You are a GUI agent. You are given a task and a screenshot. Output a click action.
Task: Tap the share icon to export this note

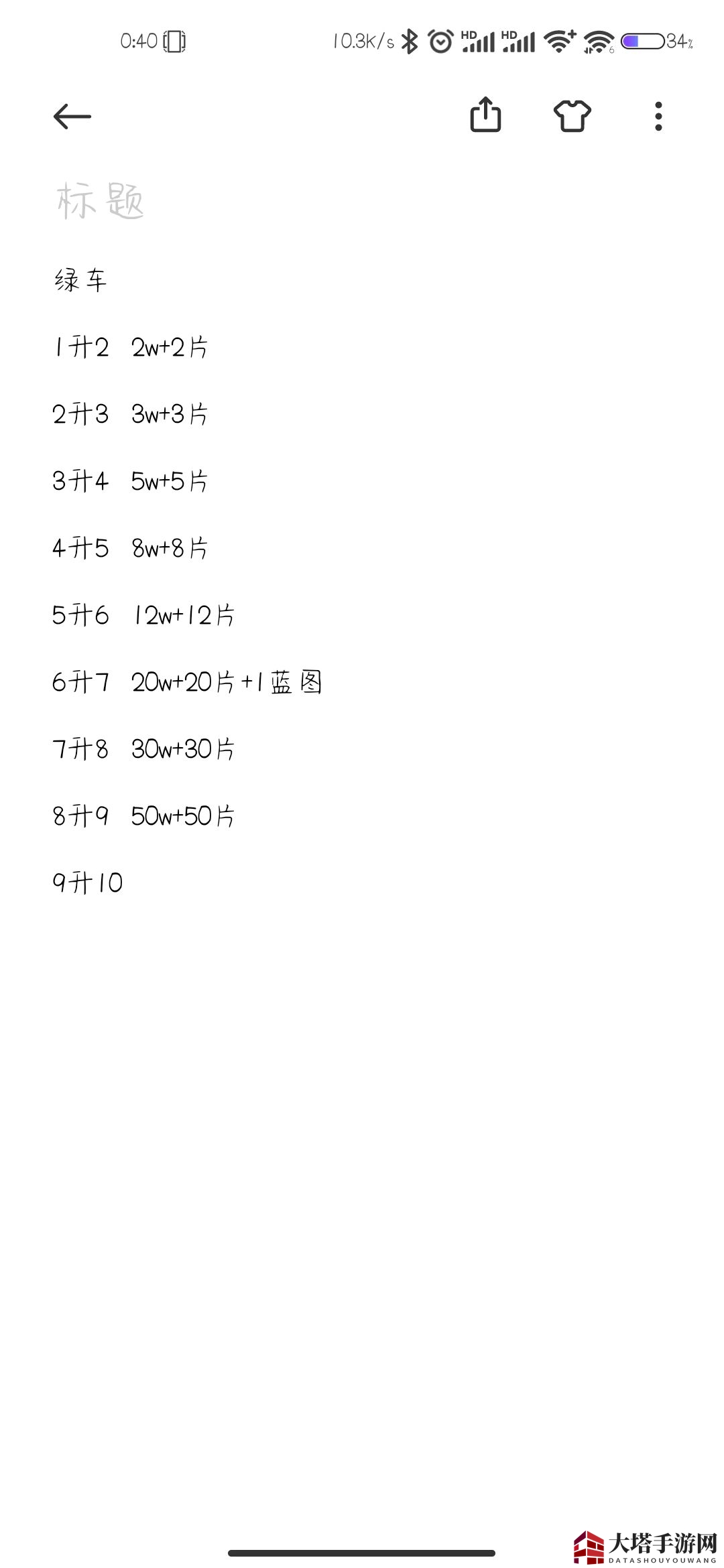485,115
